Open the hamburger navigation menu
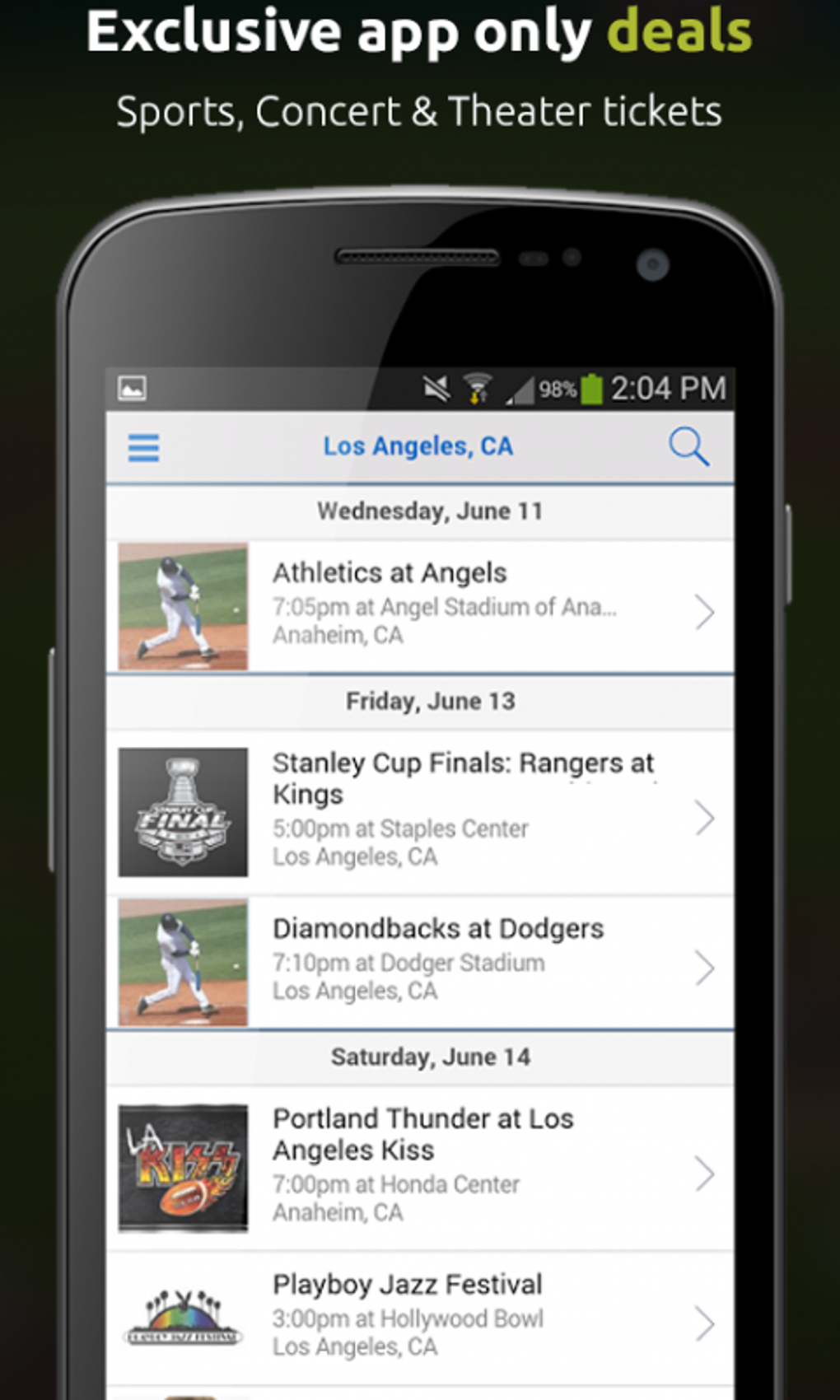 (x=142, y=446)
